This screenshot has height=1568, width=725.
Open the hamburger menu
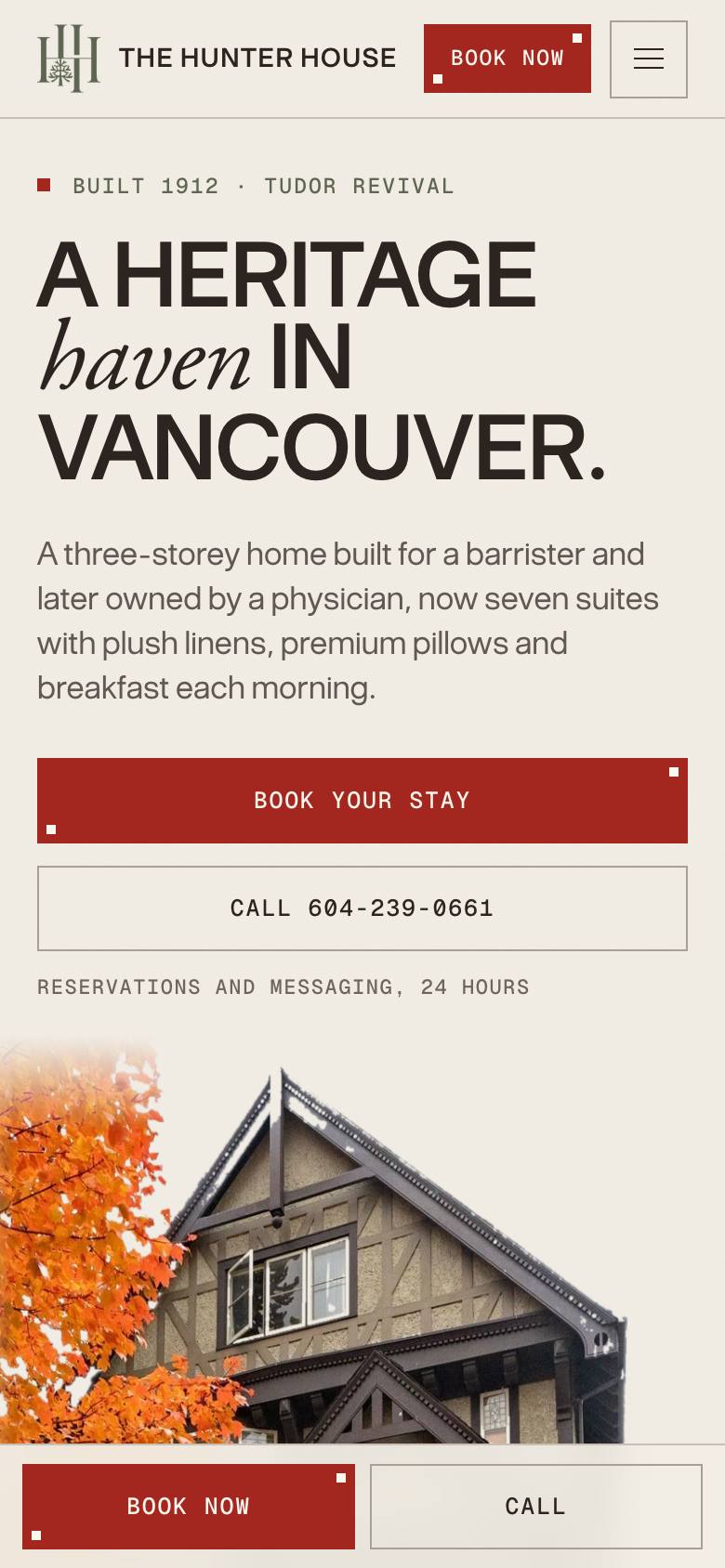pos(648,59)
